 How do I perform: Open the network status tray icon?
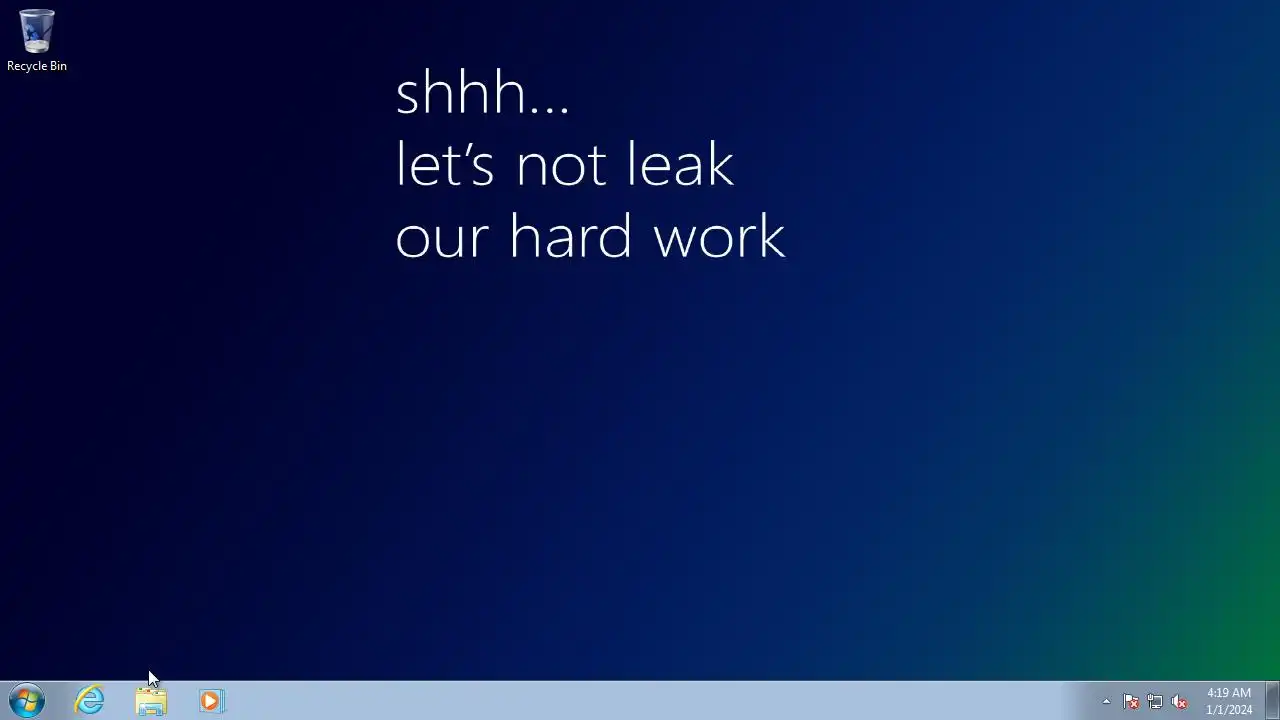tap(1155, 701)
